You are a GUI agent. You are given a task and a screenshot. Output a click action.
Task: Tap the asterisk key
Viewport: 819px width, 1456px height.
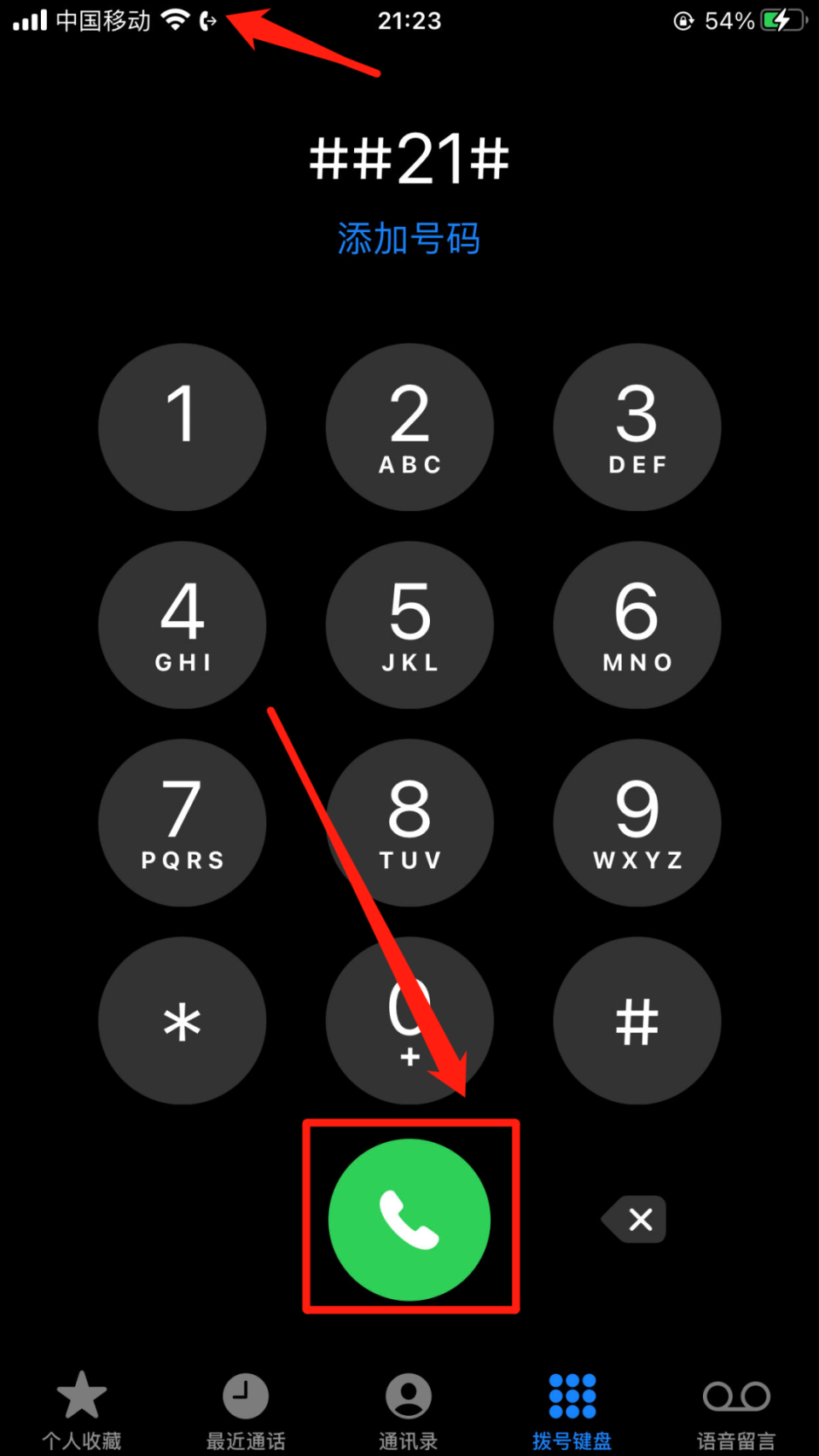click(x=182, y=1020)
